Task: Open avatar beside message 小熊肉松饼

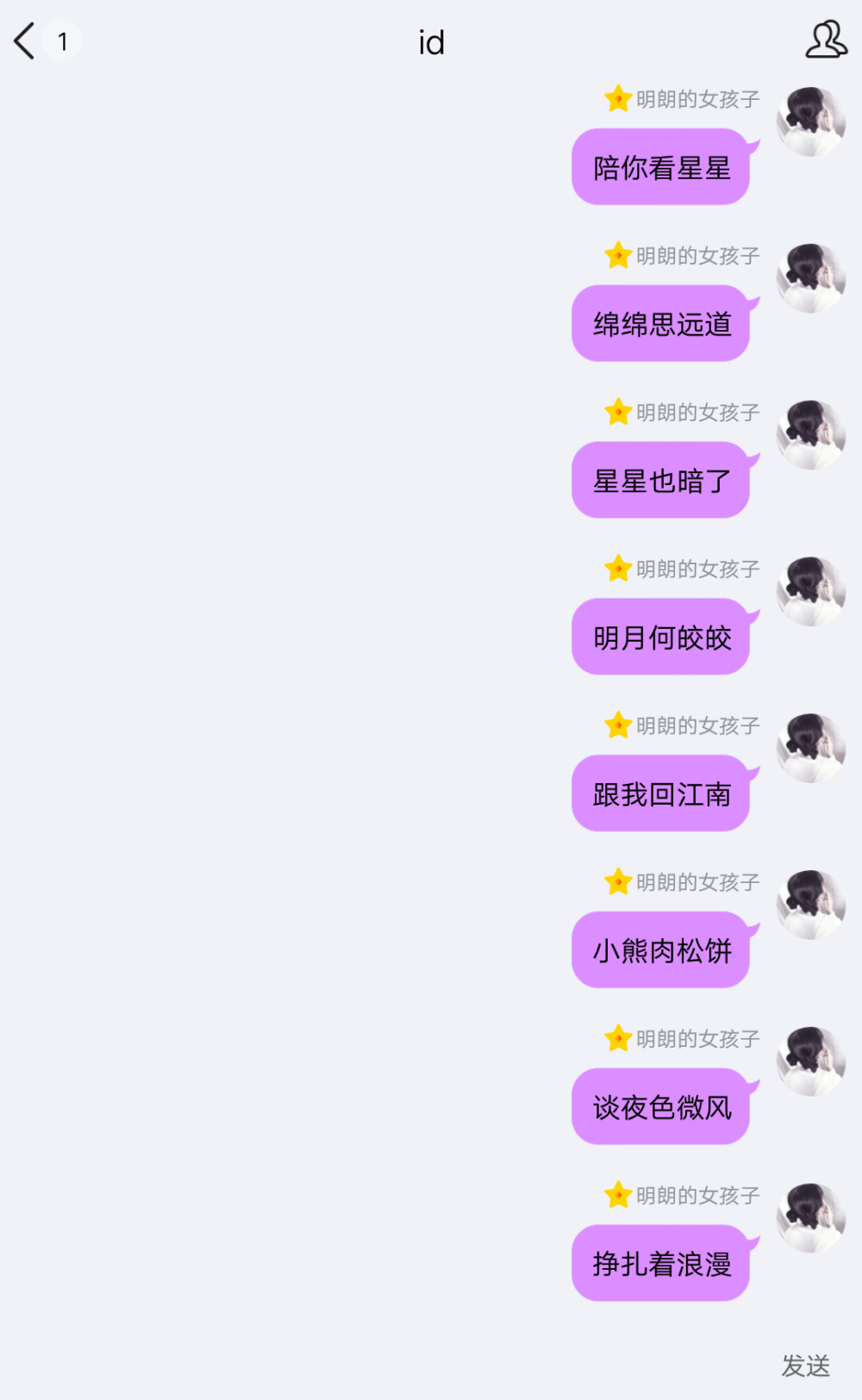Action: 811,905
